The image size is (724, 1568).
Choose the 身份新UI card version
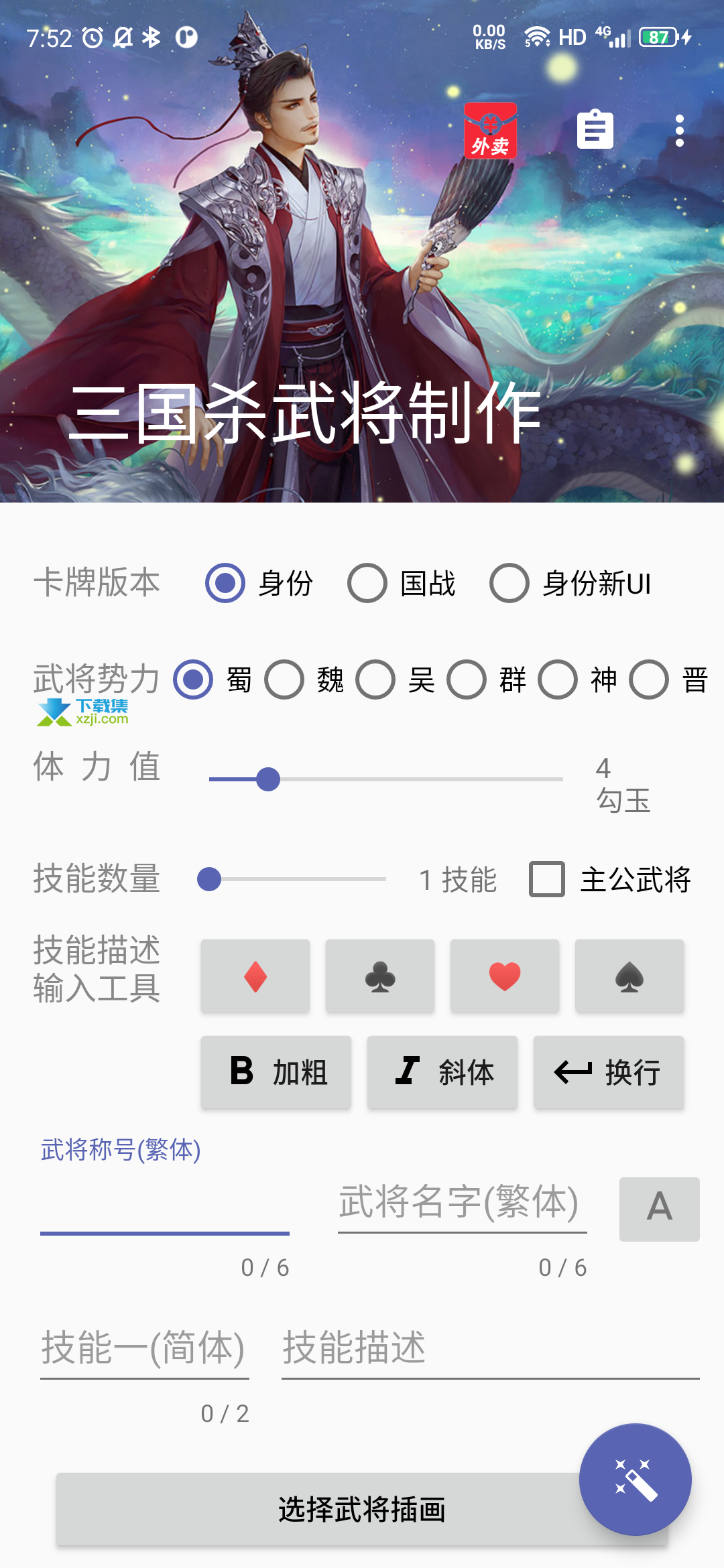coord(570,583)
